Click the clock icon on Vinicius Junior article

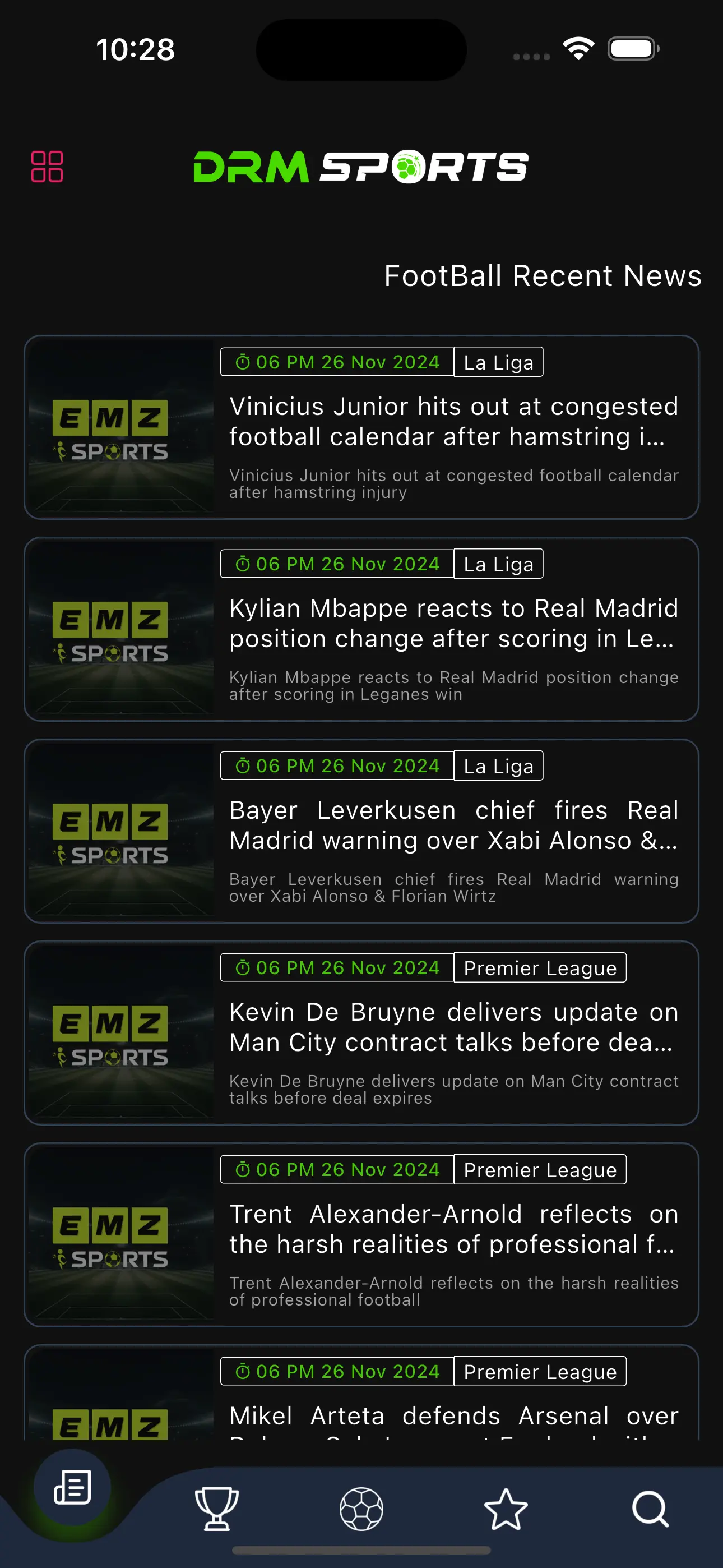coord(243,362)
